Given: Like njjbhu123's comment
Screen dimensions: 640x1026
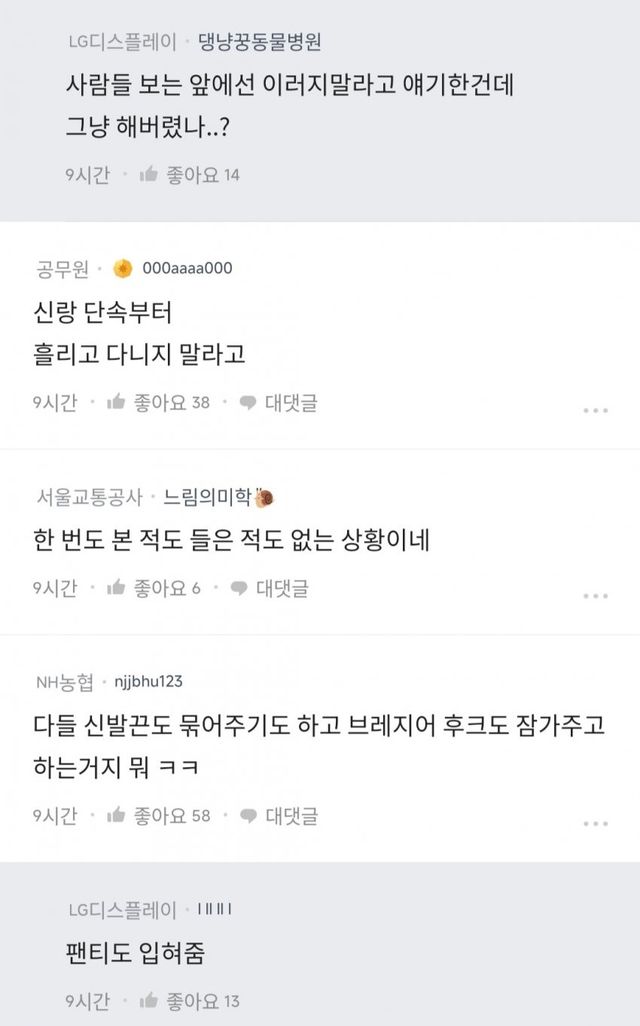Looking at the screenshot, I should point(158,815).
